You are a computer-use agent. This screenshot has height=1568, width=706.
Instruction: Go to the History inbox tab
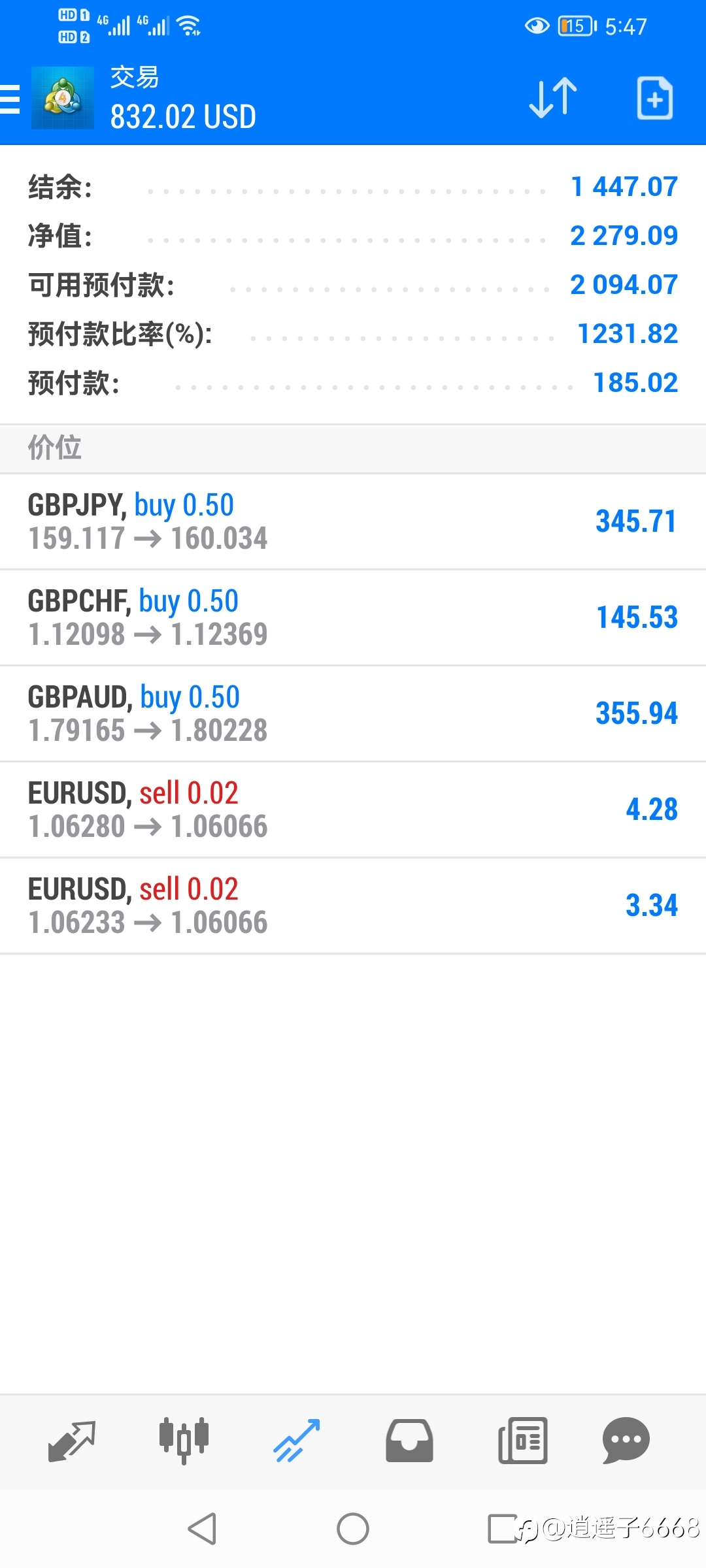click(x=409, y=1441)
